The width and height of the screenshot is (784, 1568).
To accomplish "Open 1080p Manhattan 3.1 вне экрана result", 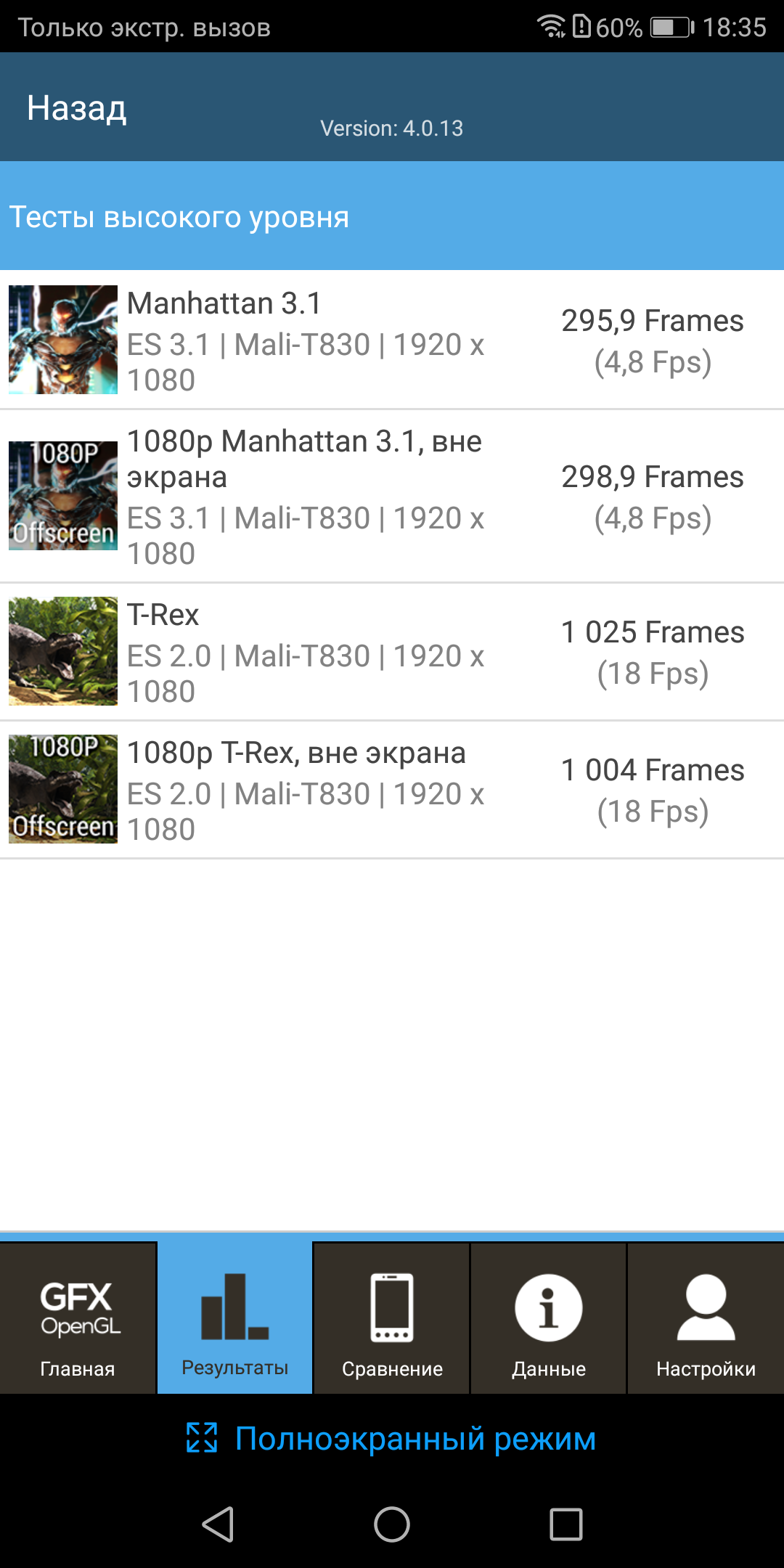I will (392, 497).
